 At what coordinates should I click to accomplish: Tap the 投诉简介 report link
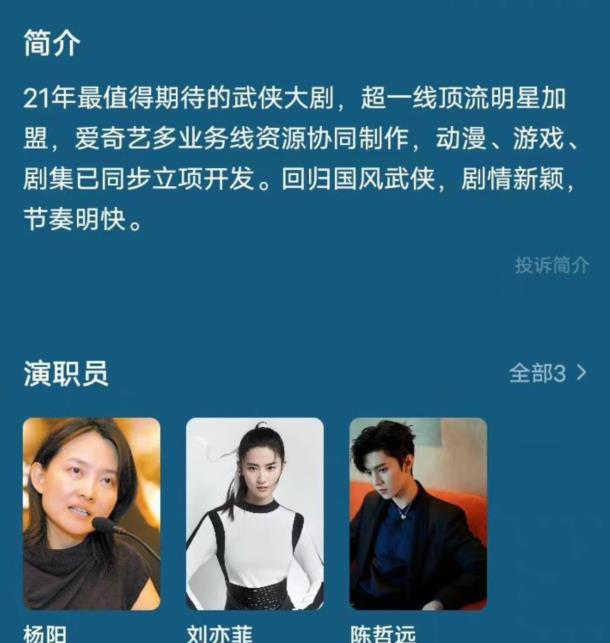coord(551,265)
